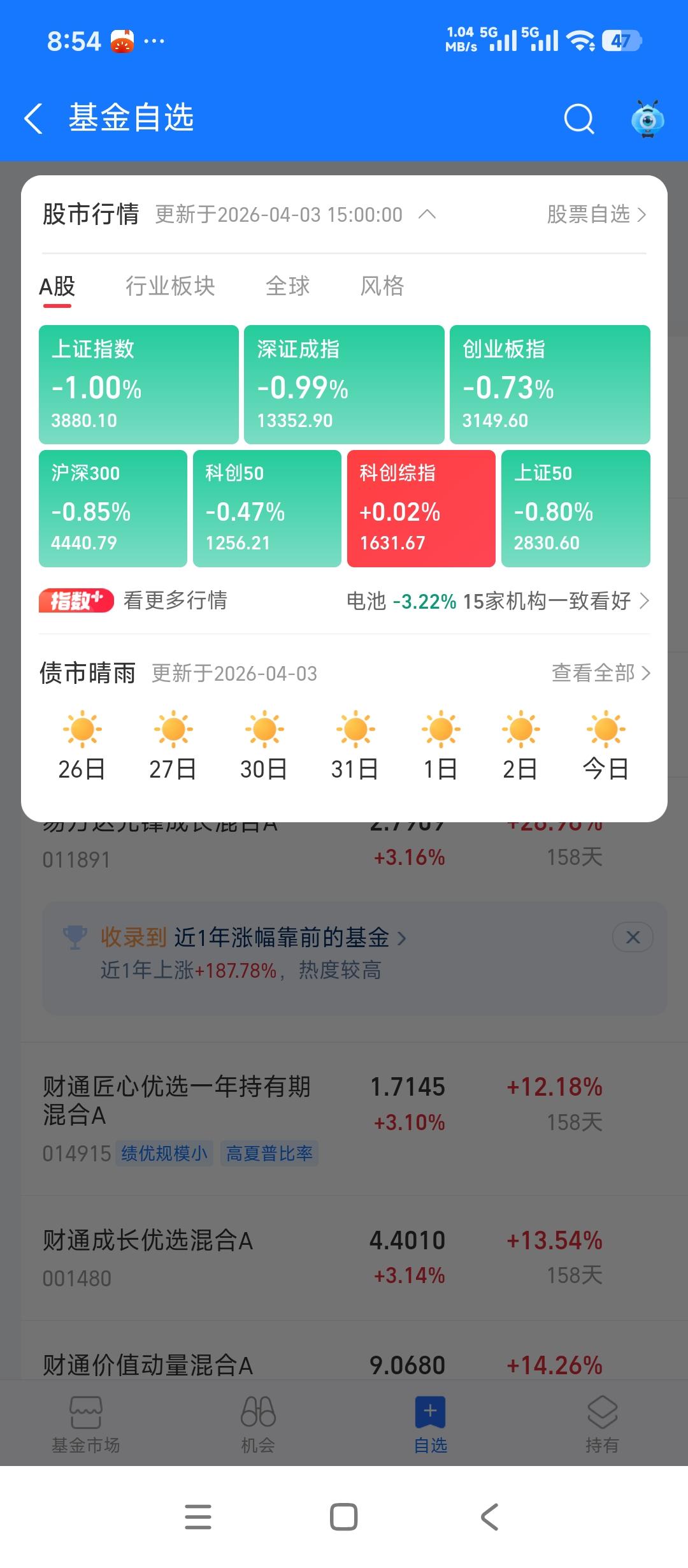This screenshot has height=1568, width=688.
Task: Collapse the 股市行情 panel chevron
Action: coord(427,215)
